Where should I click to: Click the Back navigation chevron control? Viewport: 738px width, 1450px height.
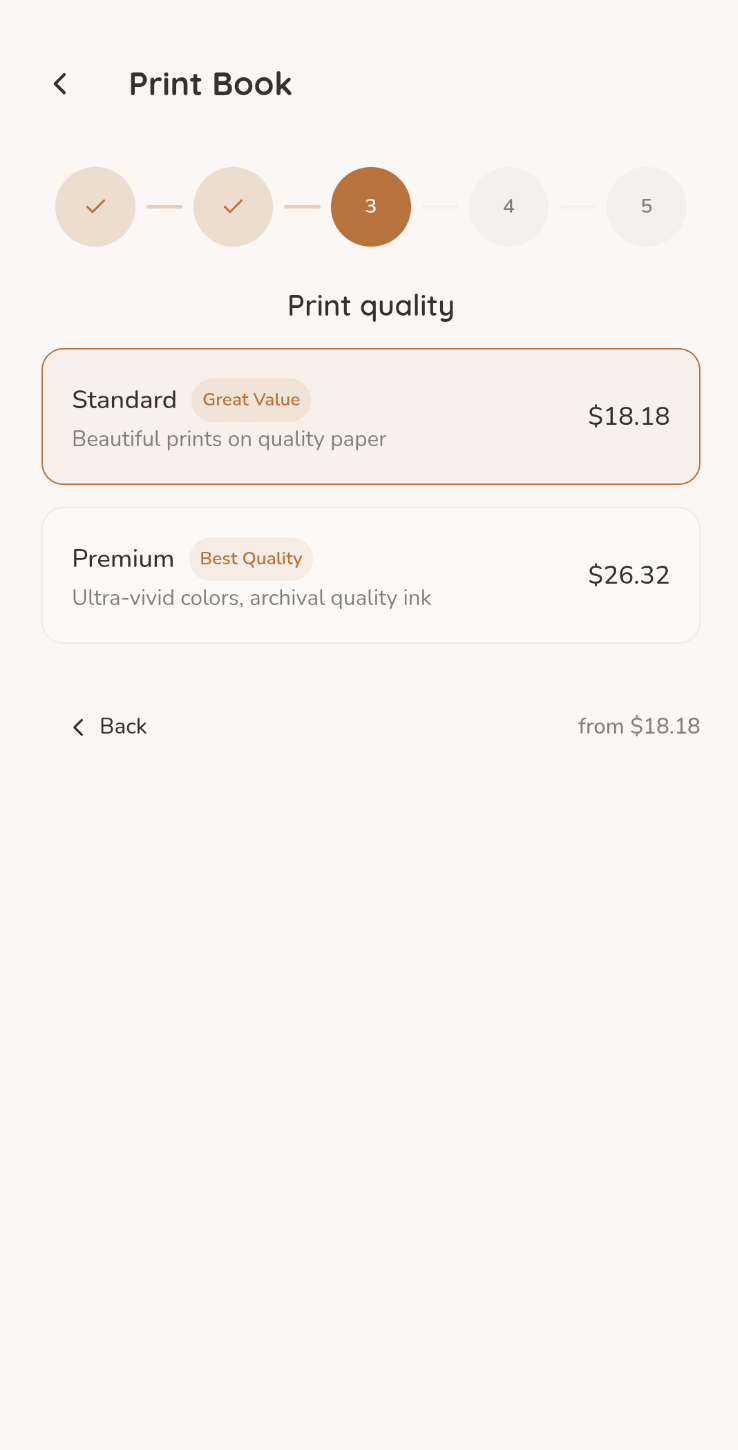tap(78, 727)
